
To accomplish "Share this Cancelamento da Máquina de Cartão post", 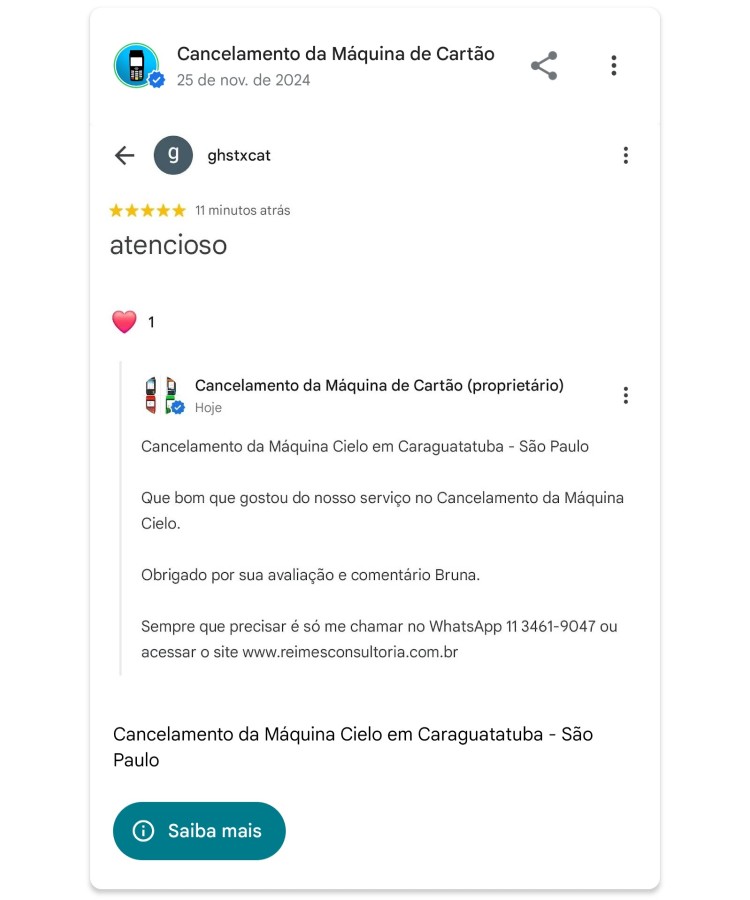I will click(x=544, y=66).
